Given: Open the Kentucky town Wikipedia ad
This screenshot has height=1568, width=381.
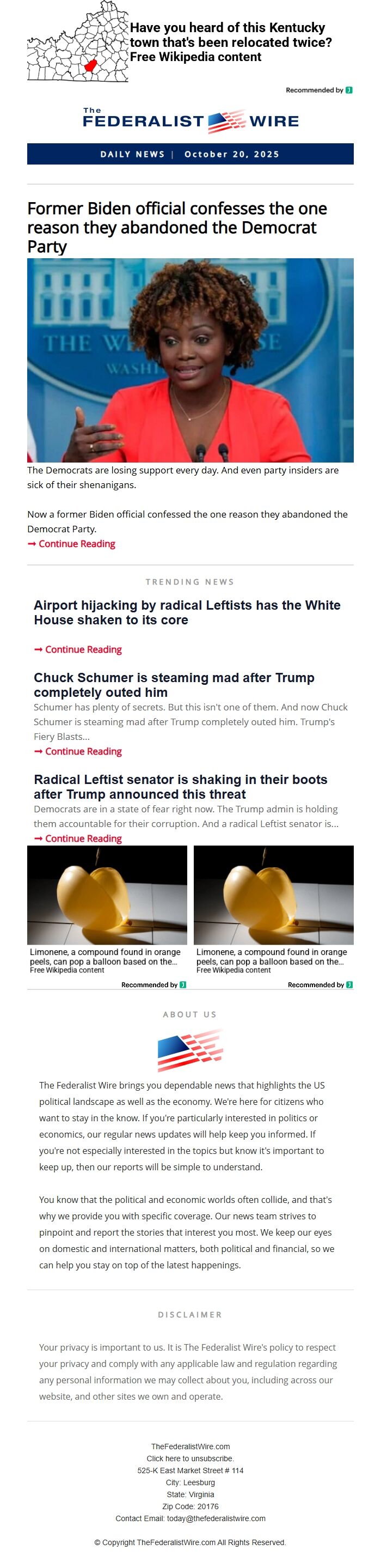Looking at the screenshot, I should 190,42.
